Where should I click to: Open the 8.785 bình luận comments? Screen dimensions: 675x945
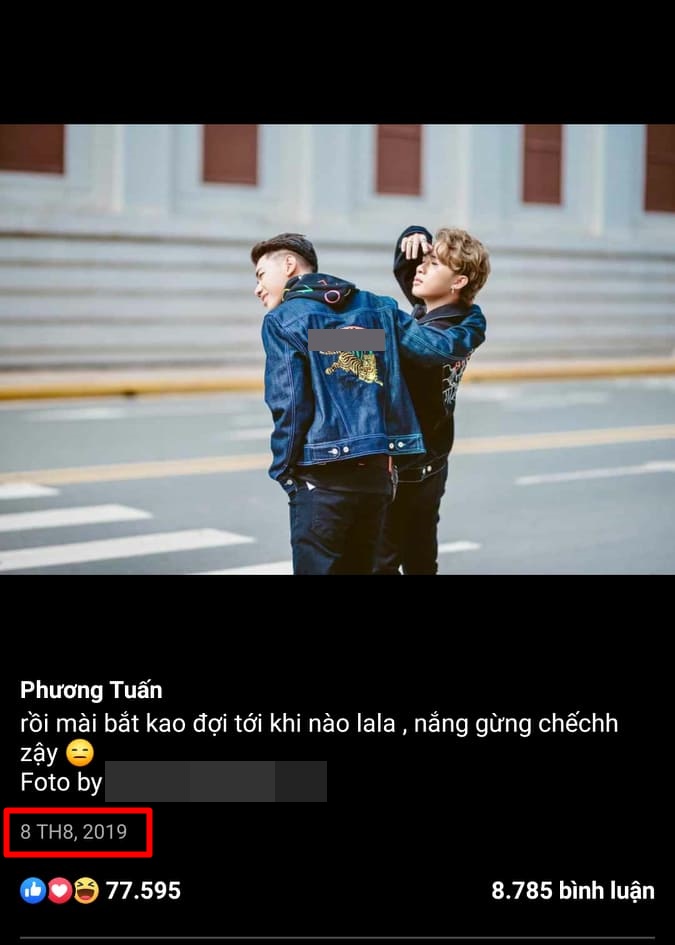point(572,890)
